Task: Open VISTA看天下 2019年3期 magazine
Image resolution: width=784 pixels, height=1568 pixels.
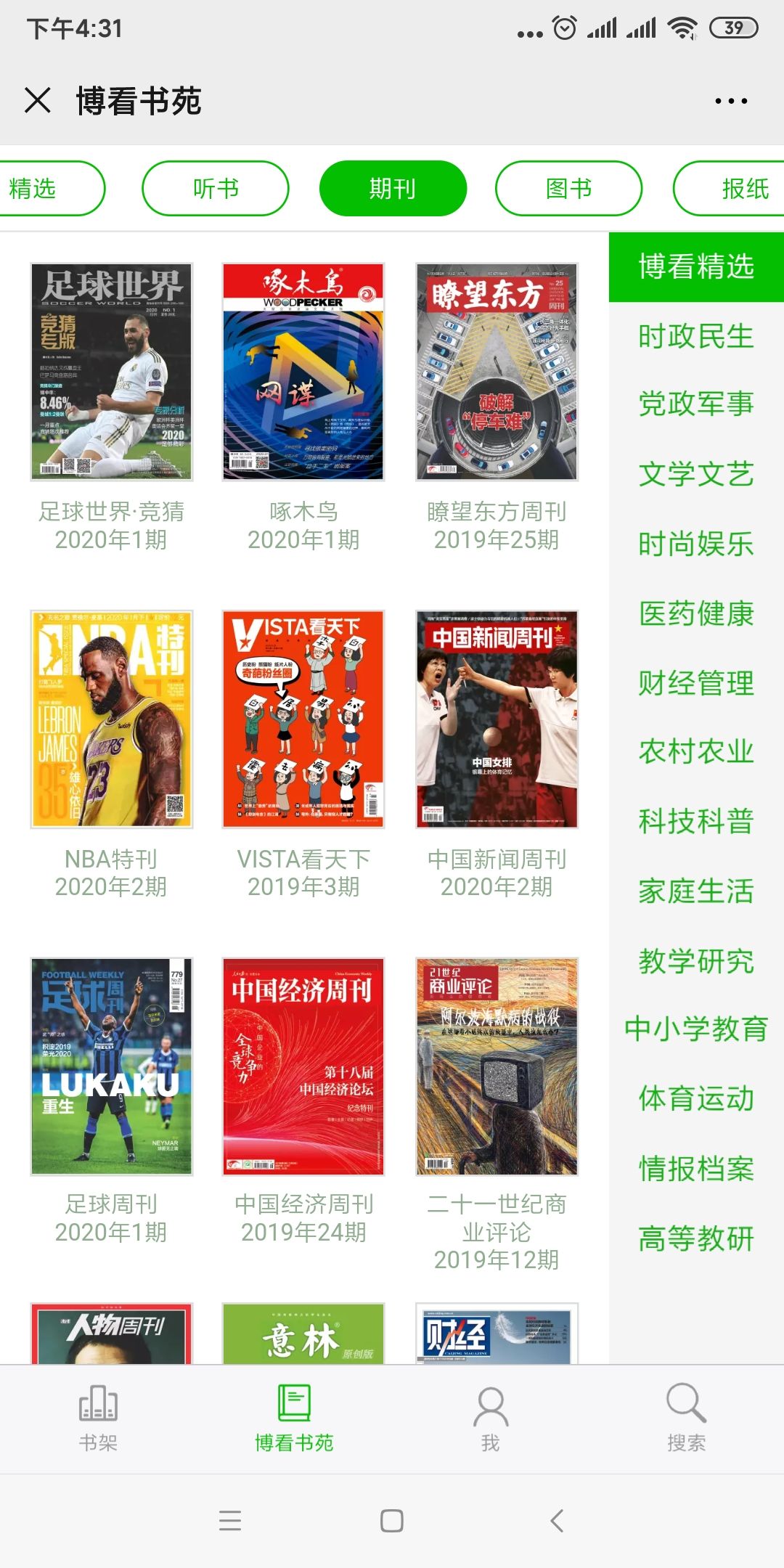Action: coord(303,719)
